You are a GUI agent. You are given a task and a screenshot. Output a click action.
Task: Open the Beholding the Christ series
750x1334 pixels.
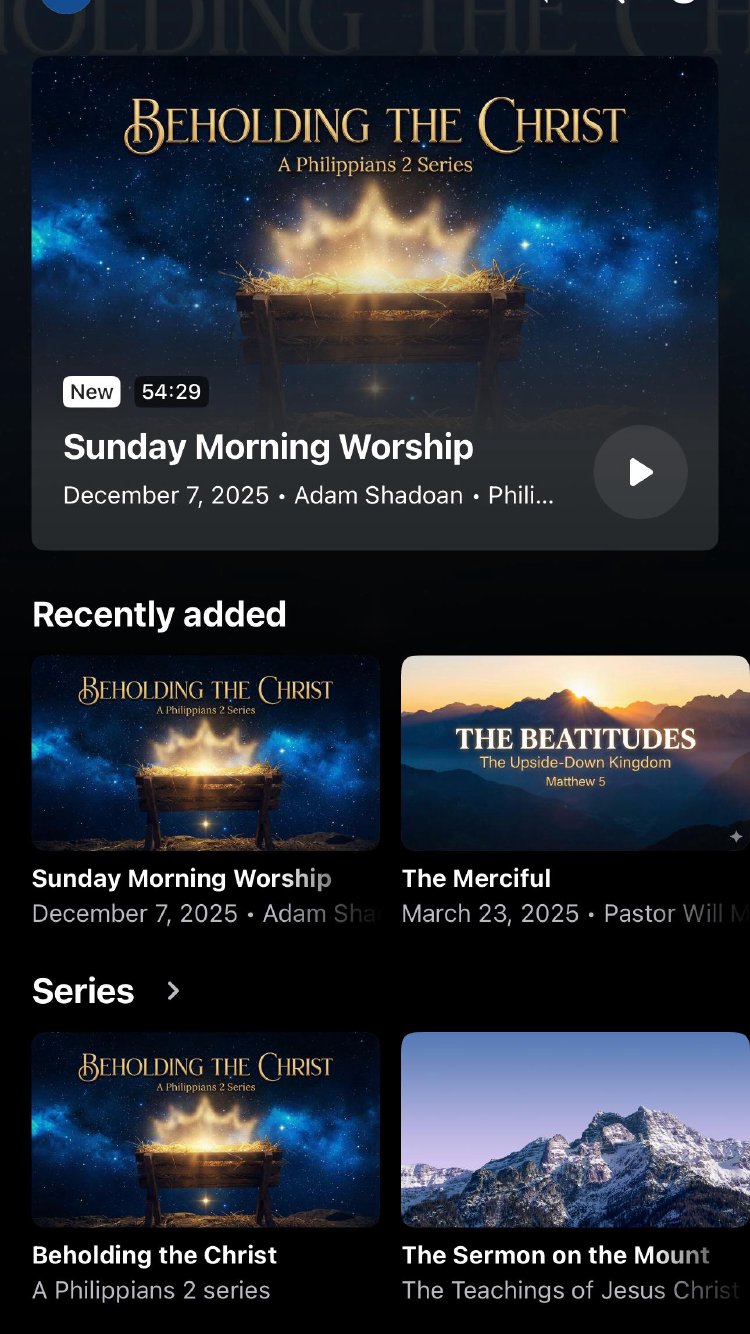pyautogui.click(x=206, y=1130)
